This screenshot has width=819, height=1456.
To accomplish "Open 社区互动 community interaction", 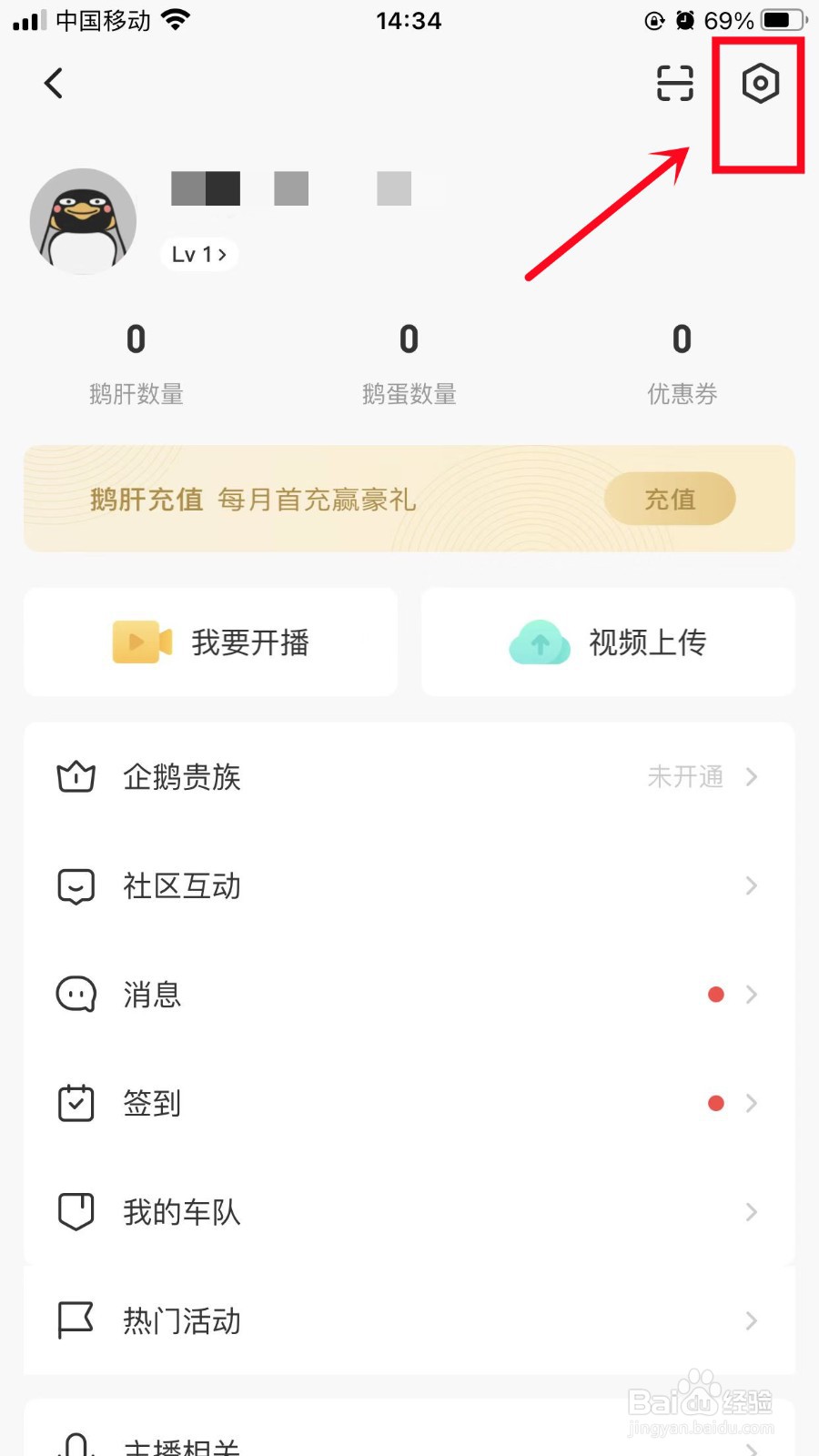I will 409,885.
